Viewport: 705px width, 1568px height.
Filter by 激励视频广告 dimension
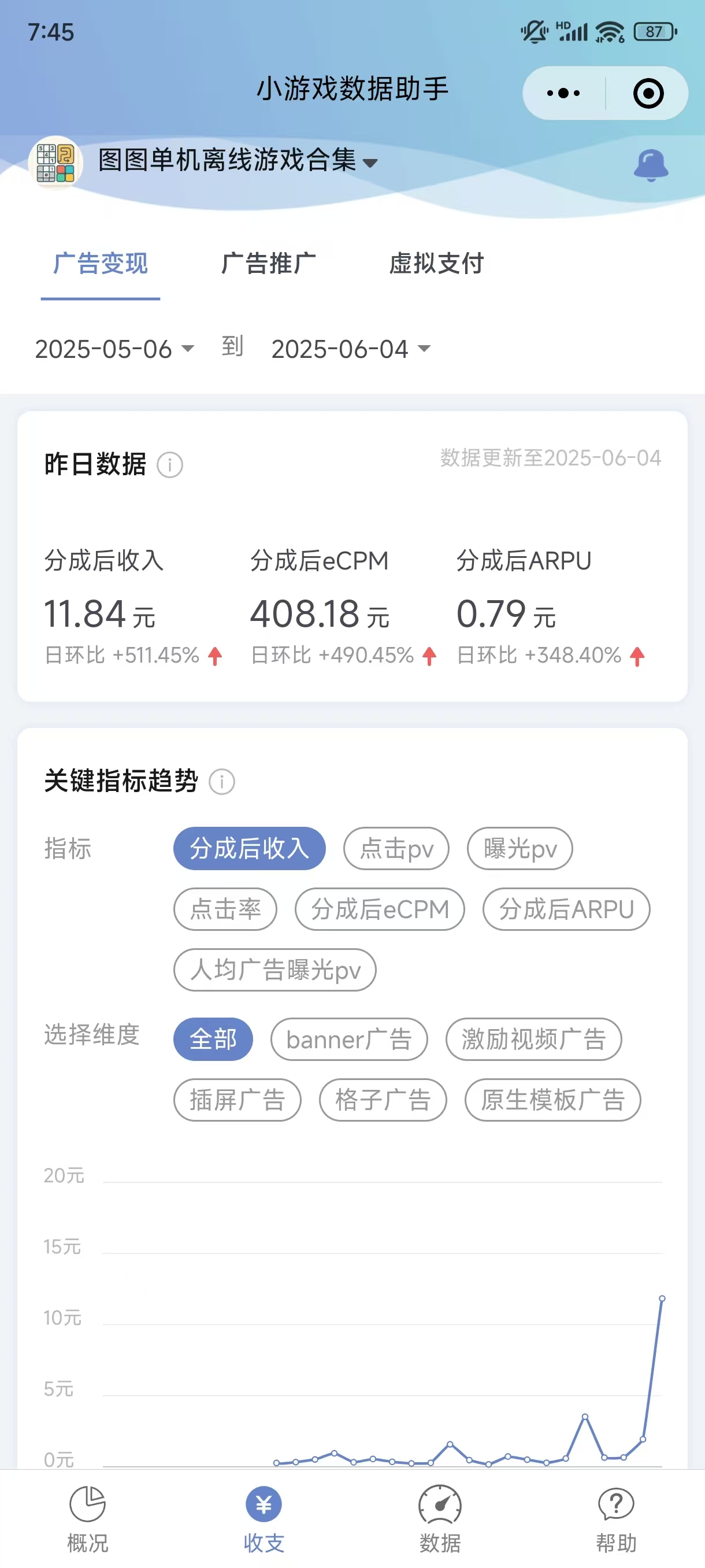pyautogui.click(x=533, y=1040)
